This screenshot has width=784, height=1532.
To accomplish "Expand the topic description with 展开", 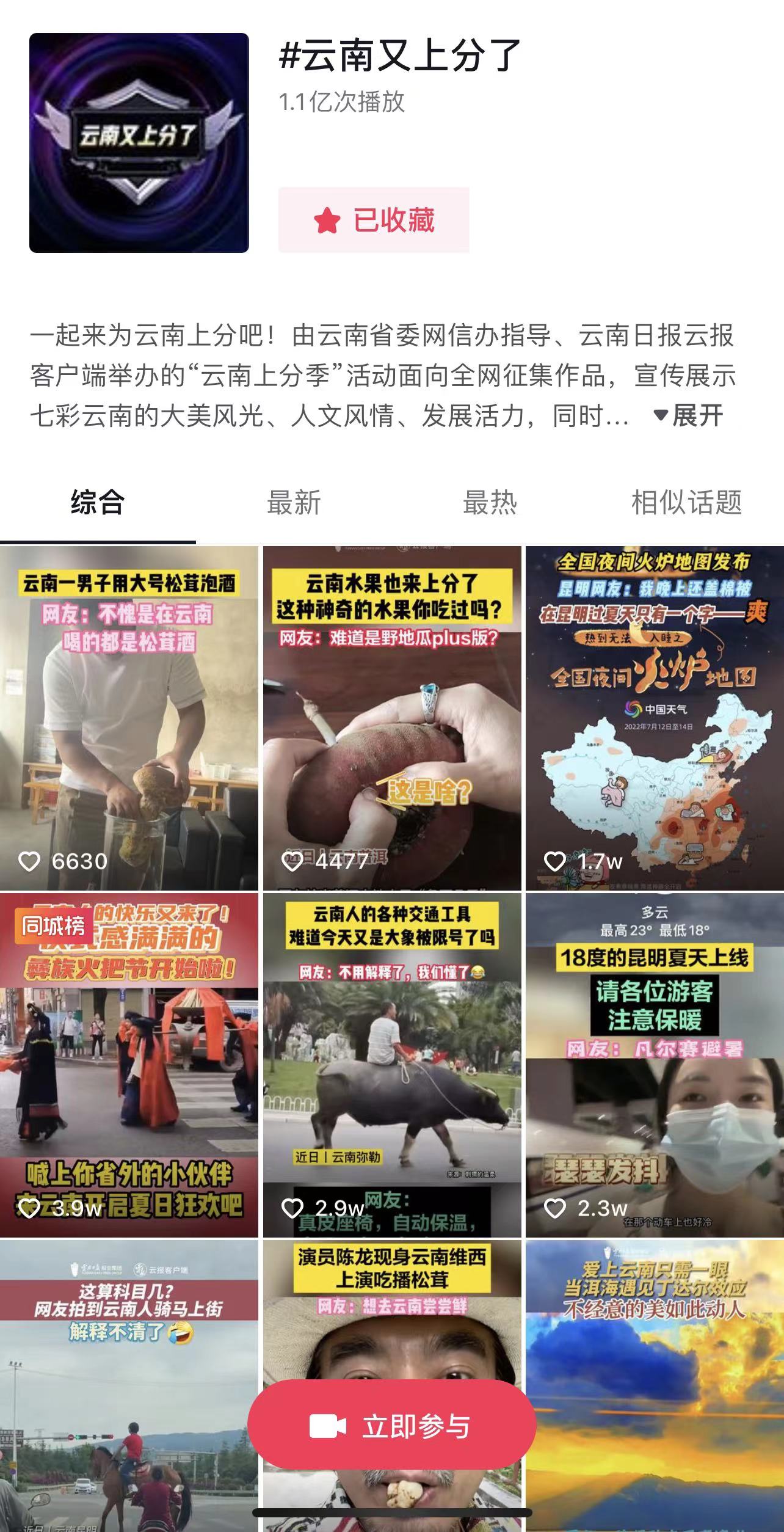I will click(x=689, y=417).
